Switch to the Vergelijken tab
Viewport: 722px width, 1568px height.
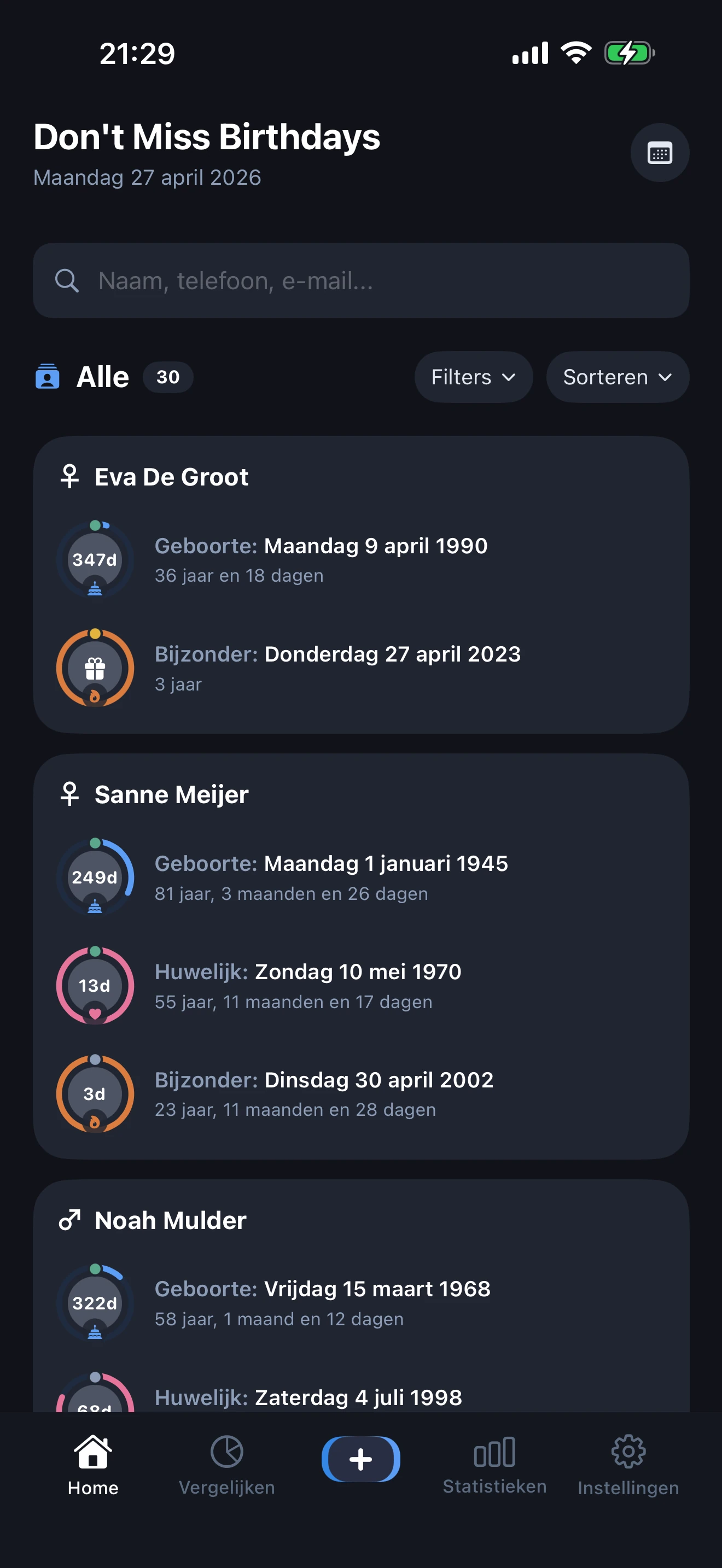226,1465
